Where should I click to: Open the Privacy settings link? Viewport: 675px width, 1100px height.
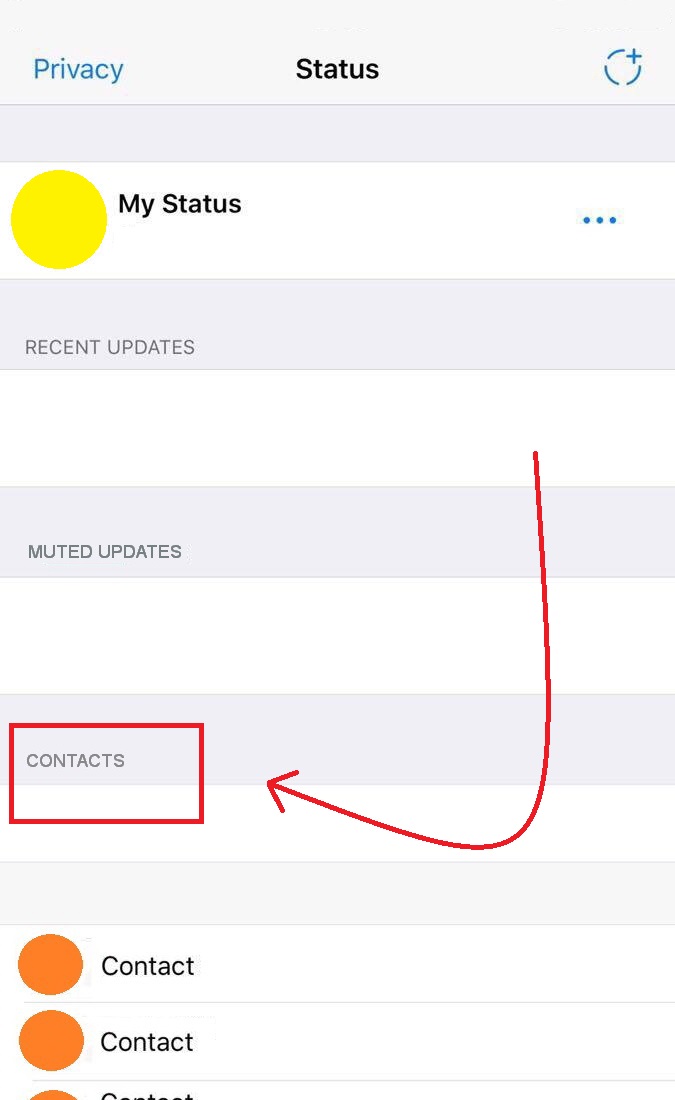coord(78,69)
